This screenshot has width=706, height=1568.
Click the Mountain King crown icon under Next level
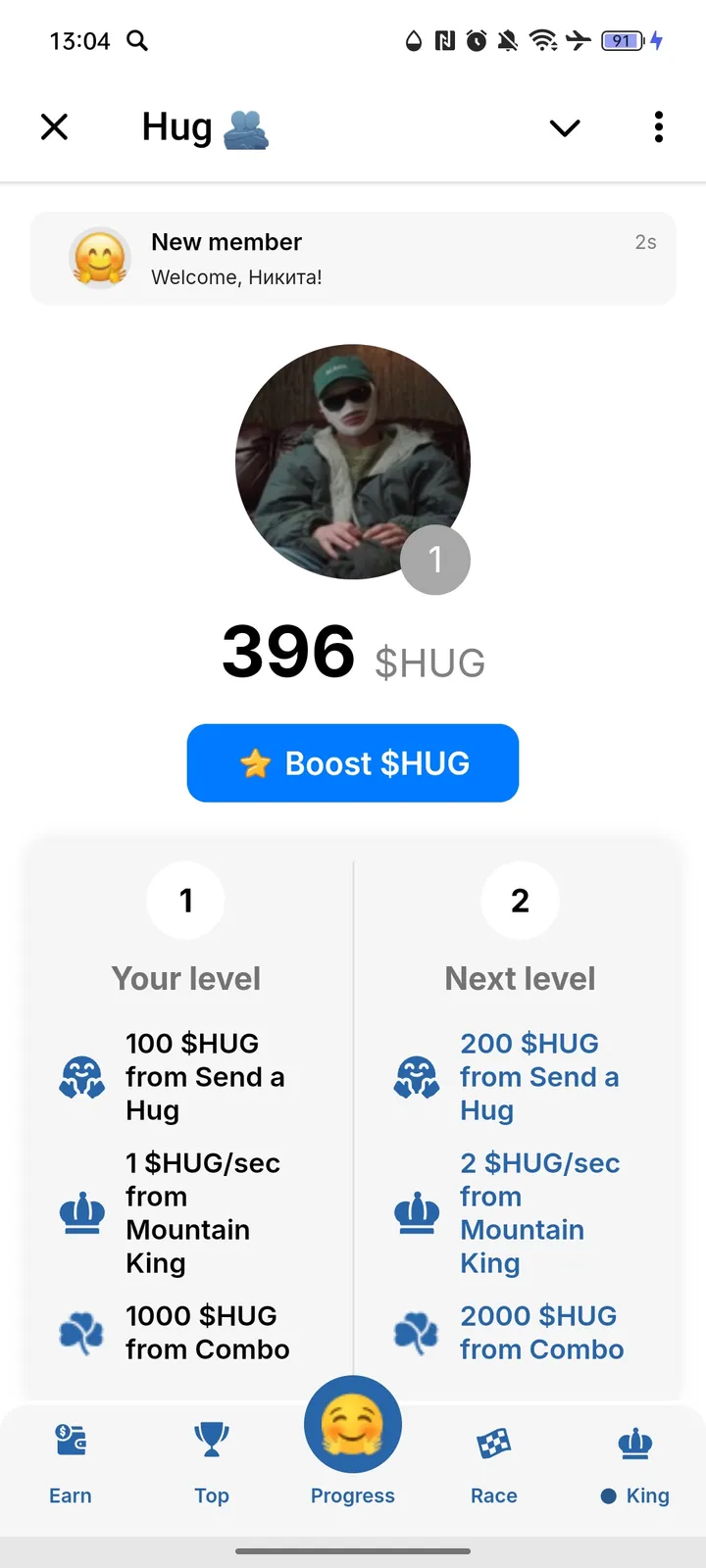(418, 1213)
